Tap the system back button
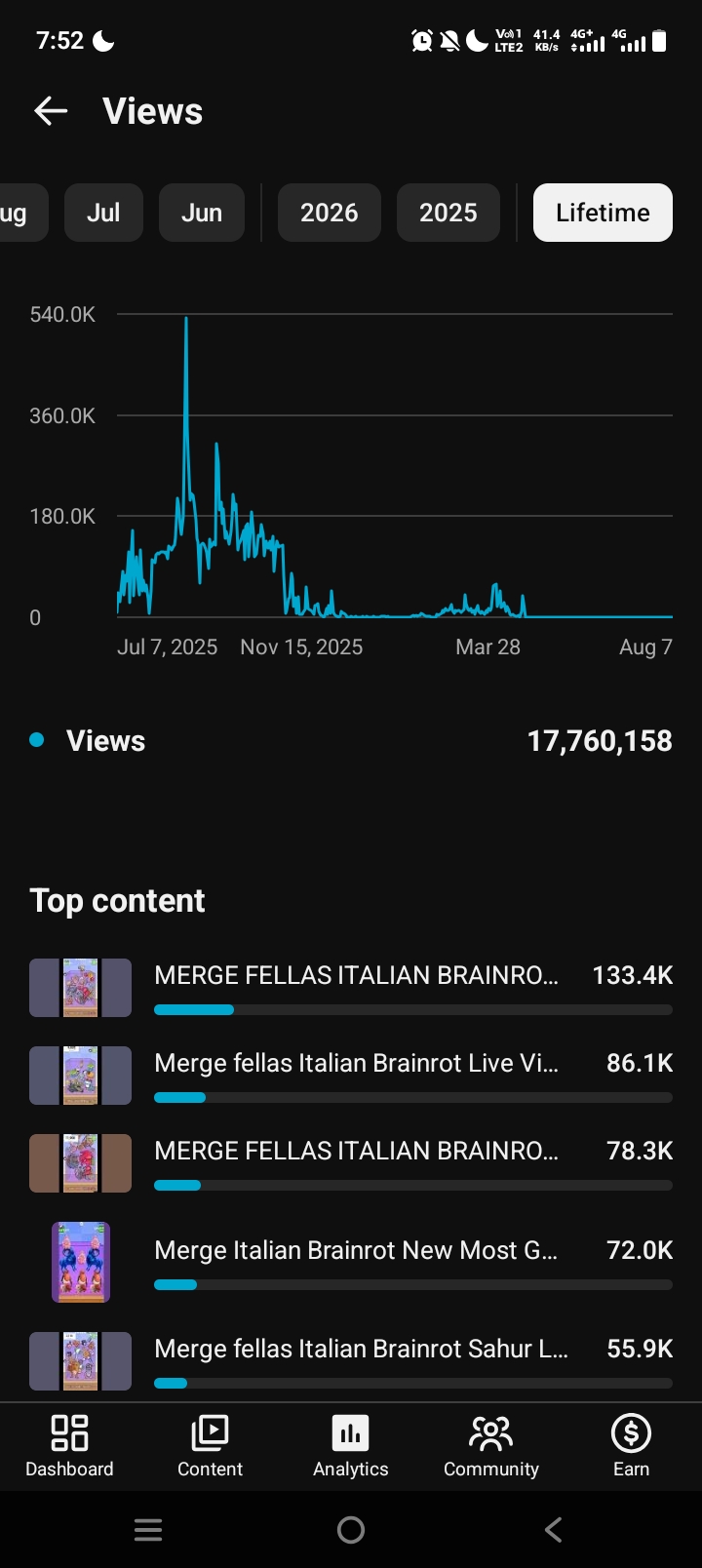The height and width of the screenshot is (1568, 702). (553, 1530)
